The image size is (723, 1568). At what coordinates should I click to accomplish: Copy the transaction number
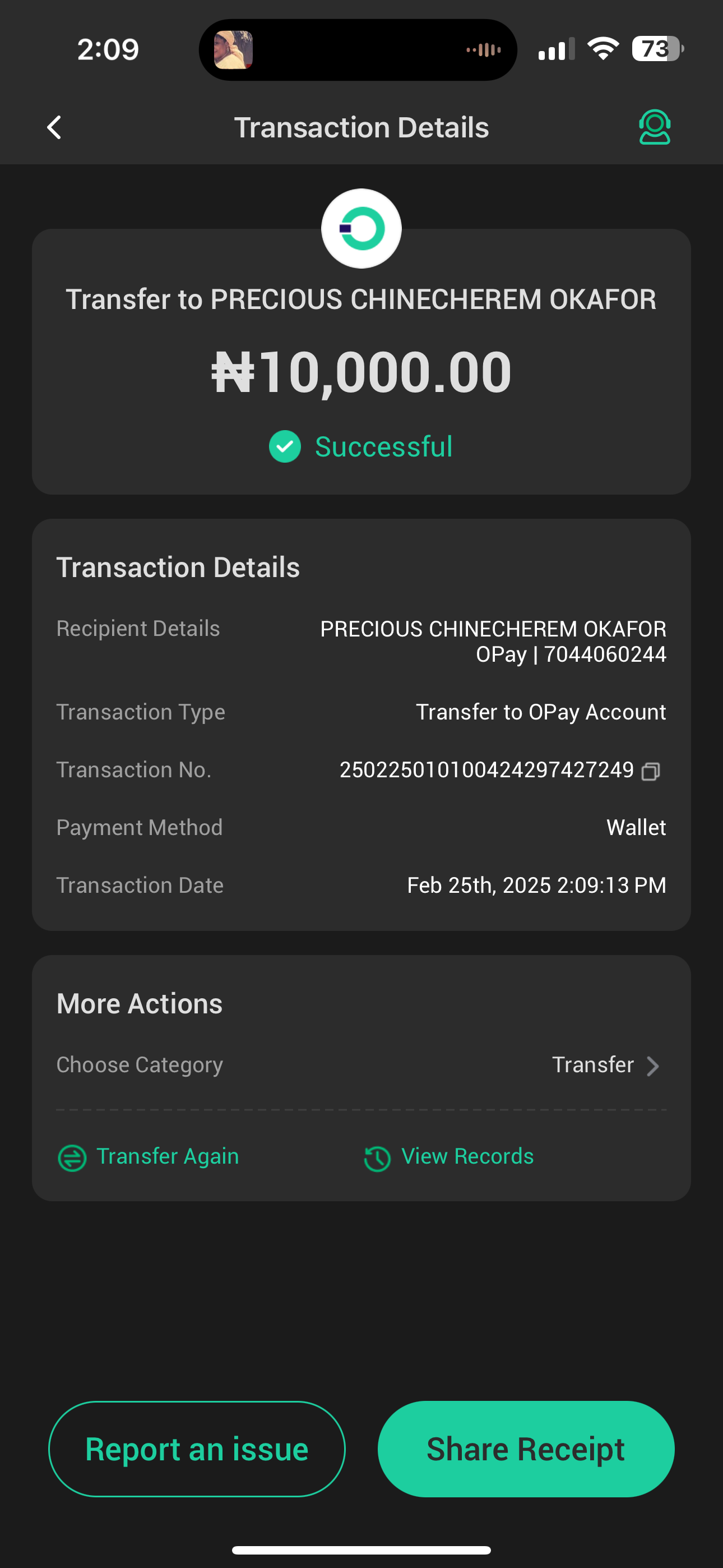coord(651,771)
